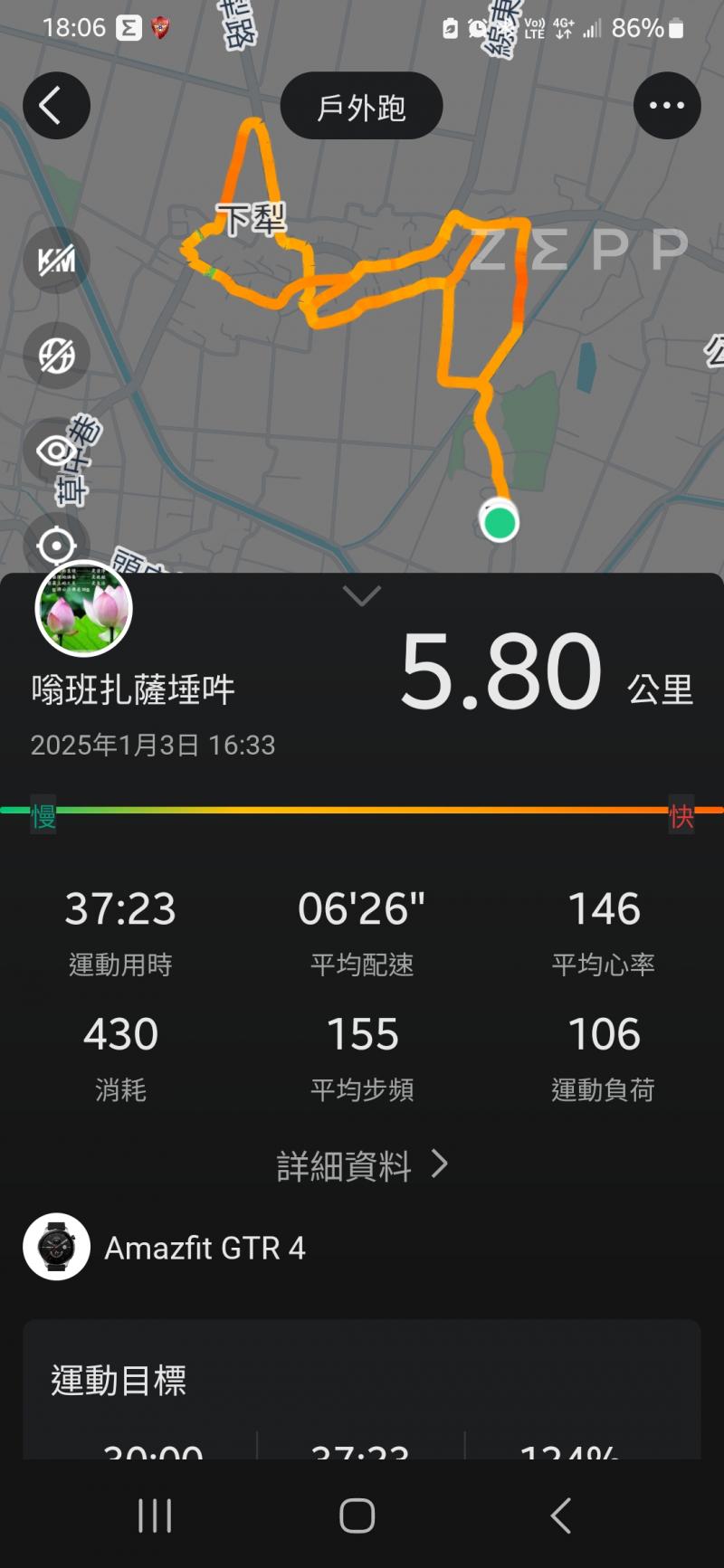
Task: Open 詳細資料 detailed data
Action: [x=362, y=1165]
